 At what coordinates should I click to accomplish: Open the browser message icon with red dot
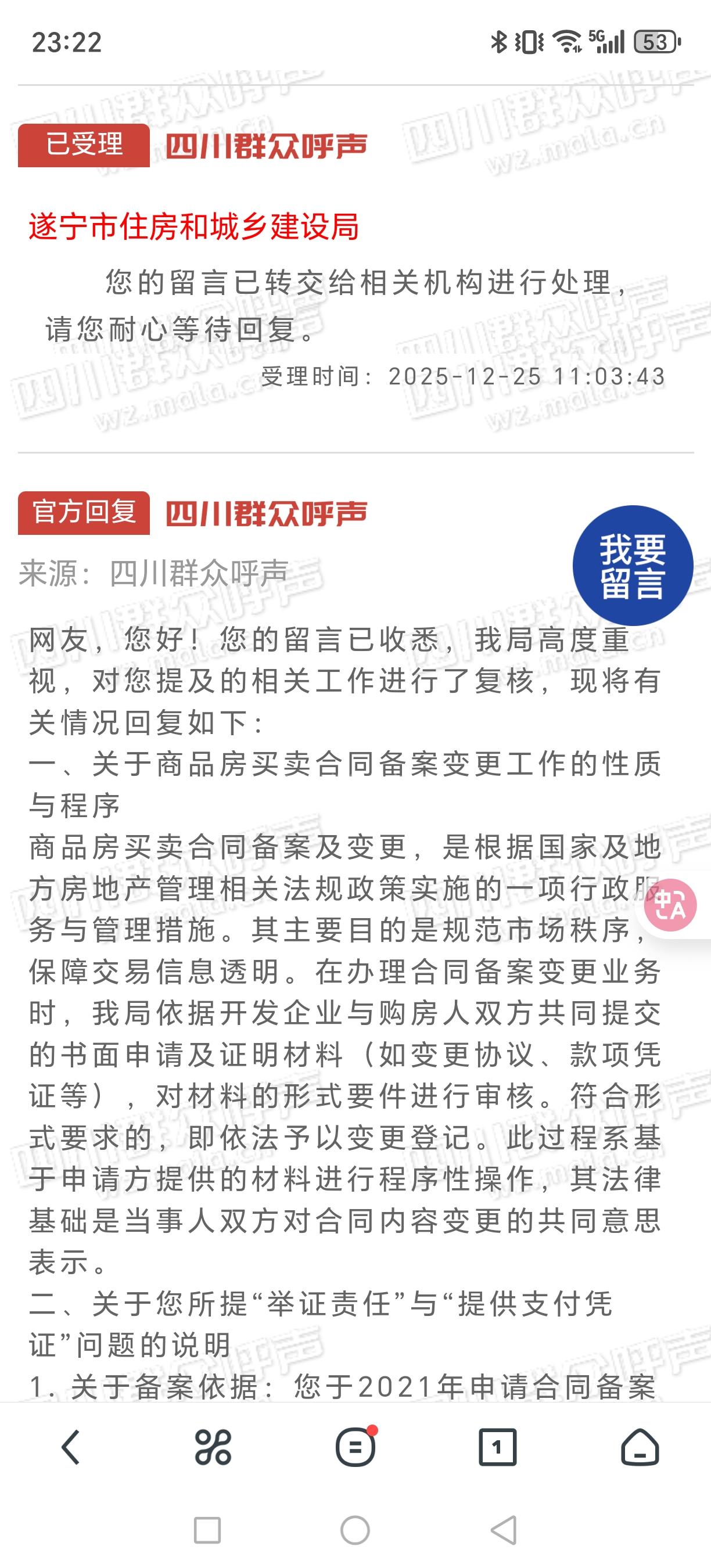(x=355, y=1447)
